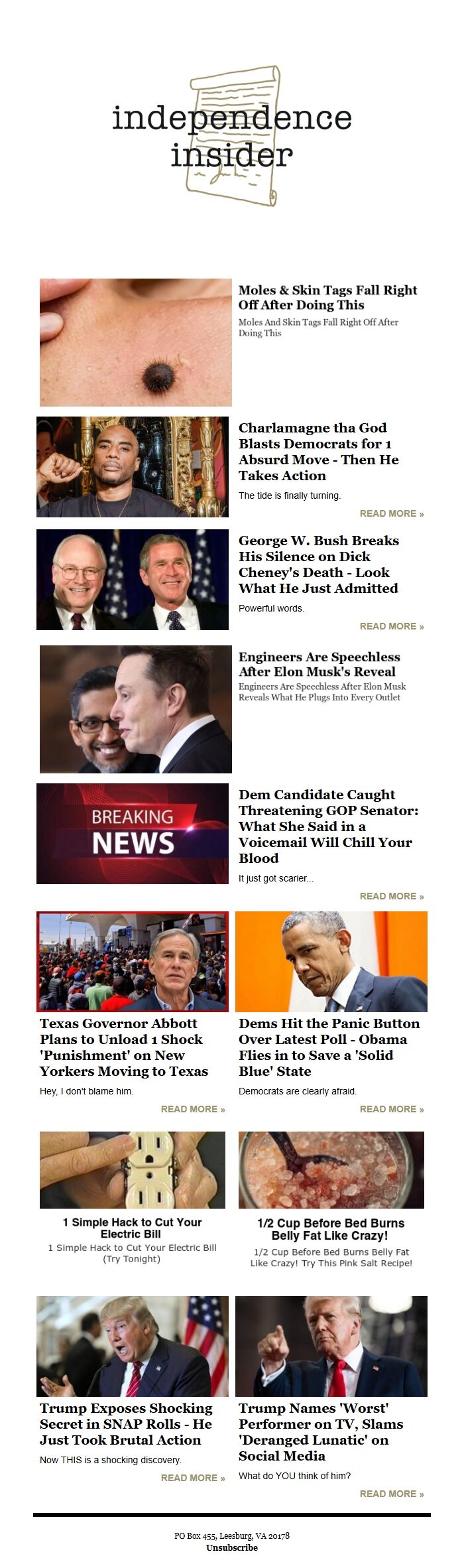Open Texas Governor Abbott story headline
The height and width of the screenshot is (1568, 464).
click(x=124, y=1047)
